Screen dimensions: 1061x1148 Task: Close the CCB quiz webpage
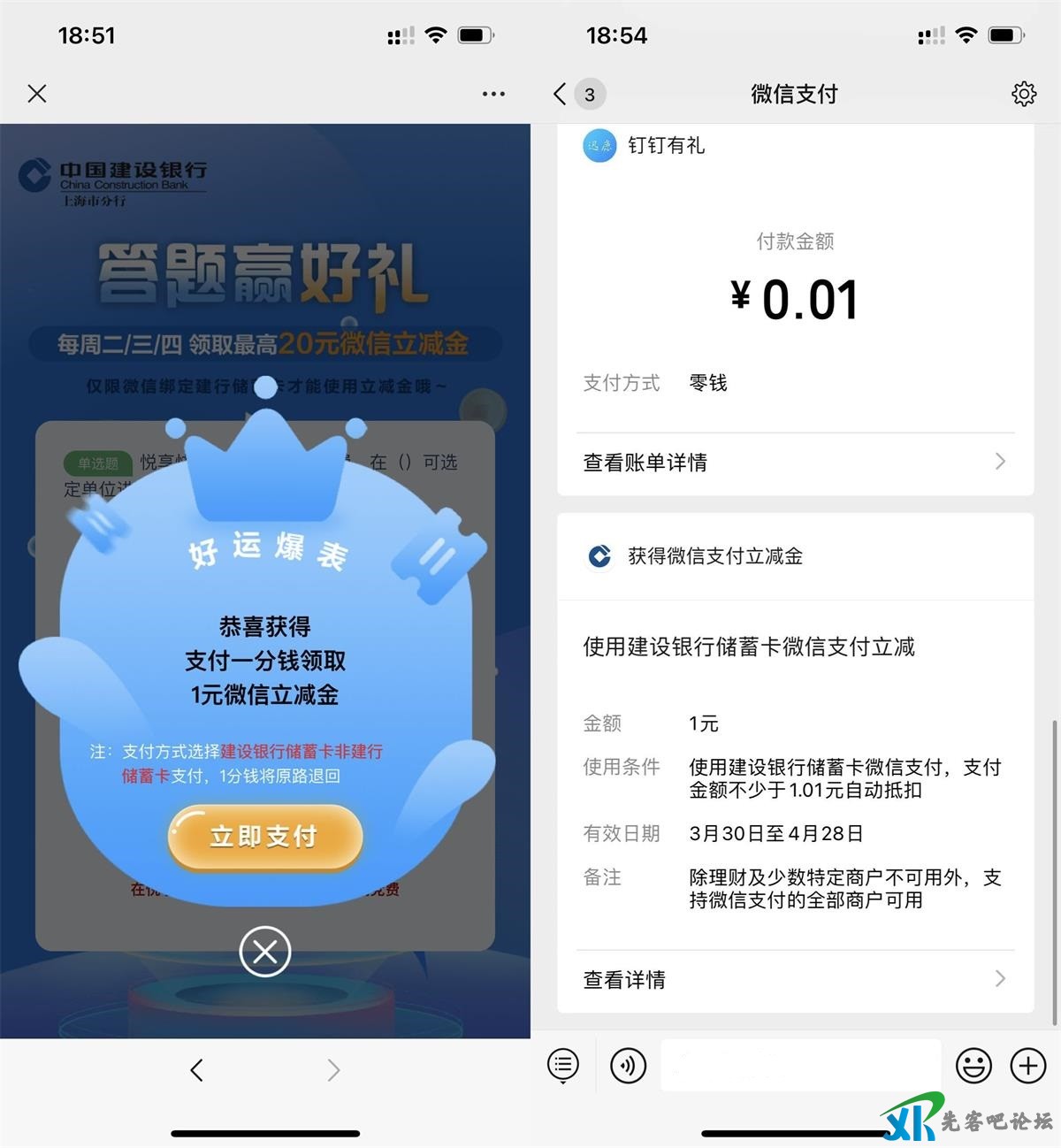click(37, 94)
